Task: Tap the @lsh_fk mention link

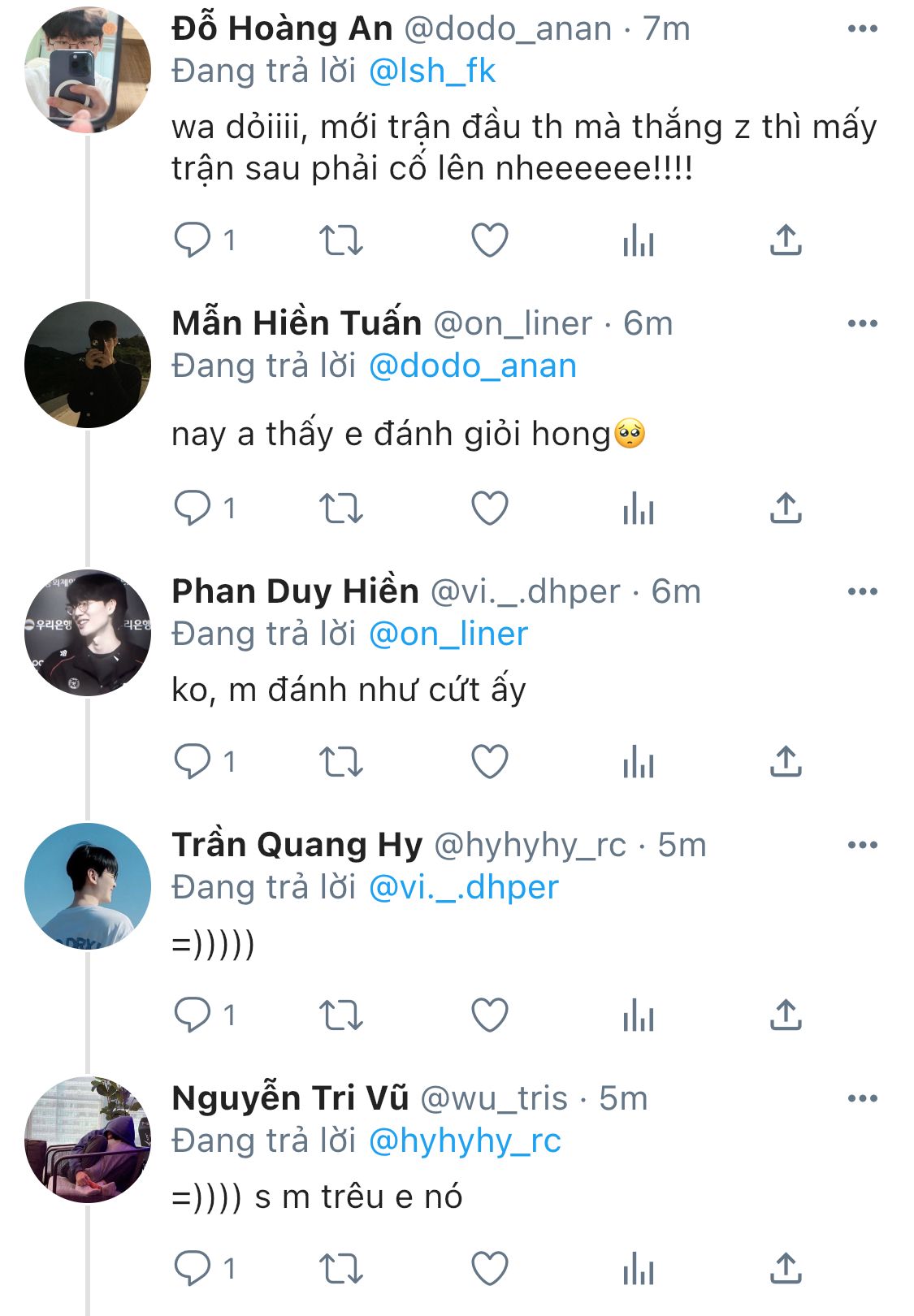Action: click(431, 71)
